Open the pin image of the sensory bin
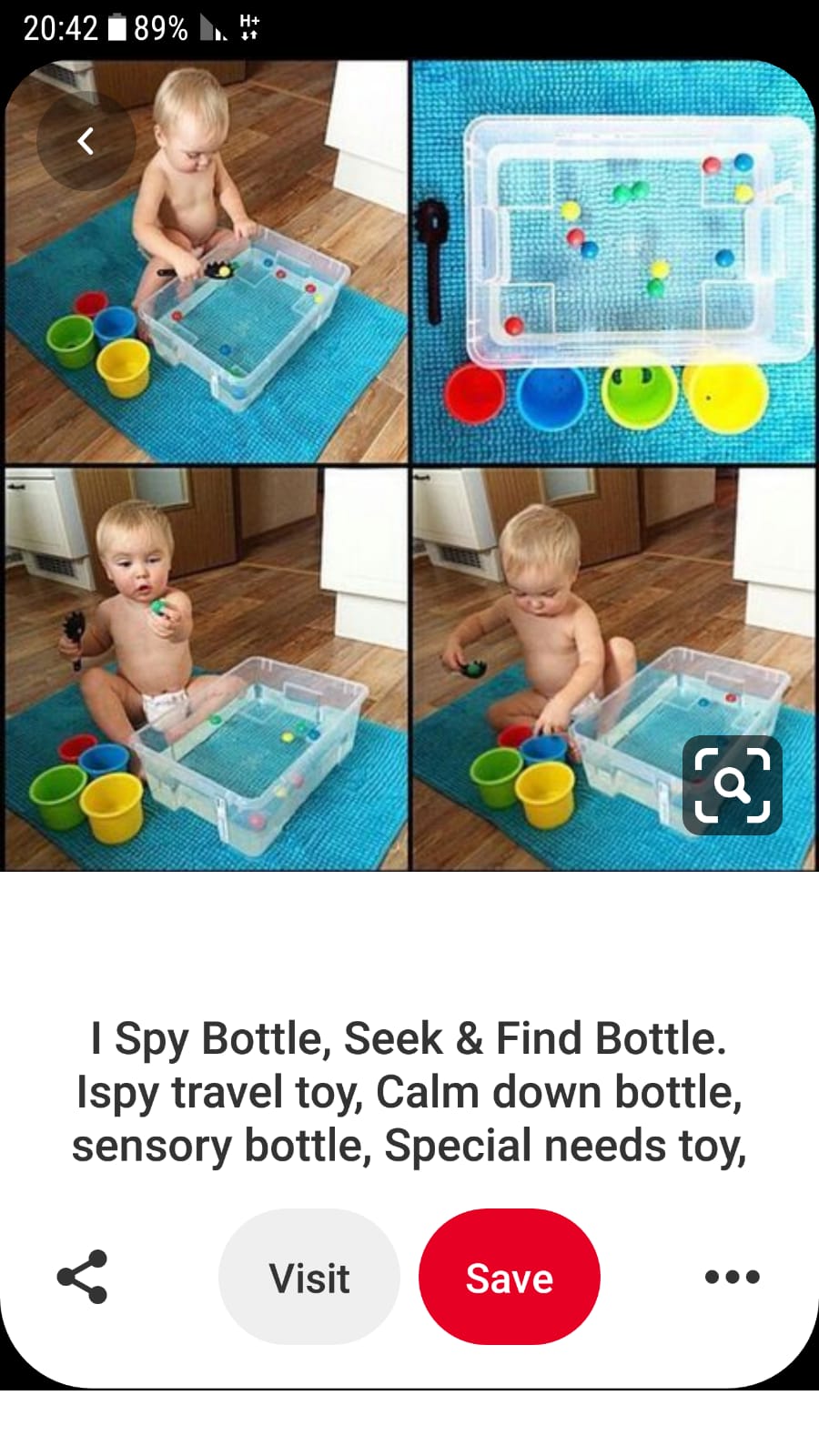Image resolution: width=819 pixels, height=1456 pixels. [x=409, y=466]
